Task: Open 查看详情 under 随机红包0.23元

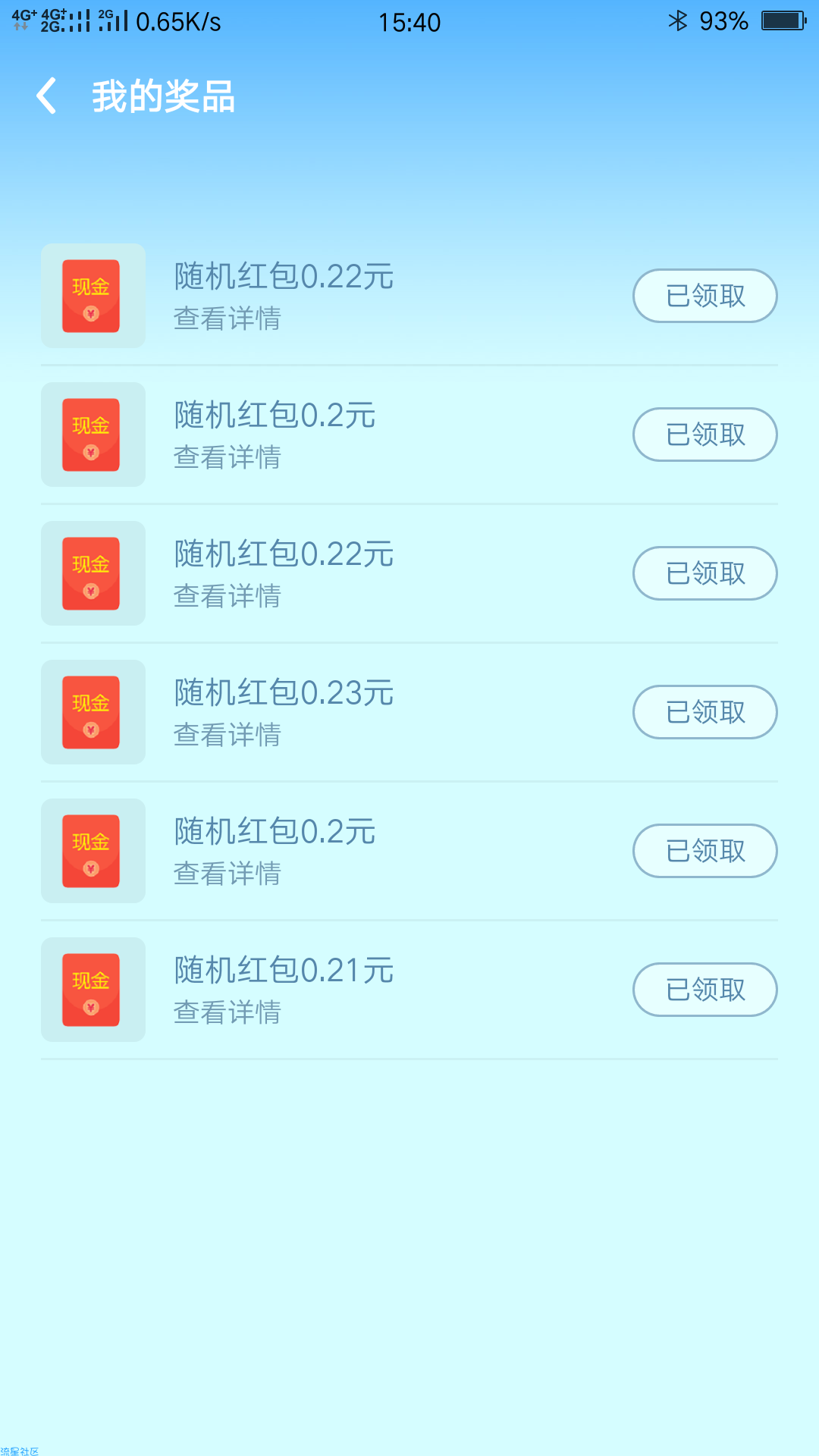Action: pos(227,734)
